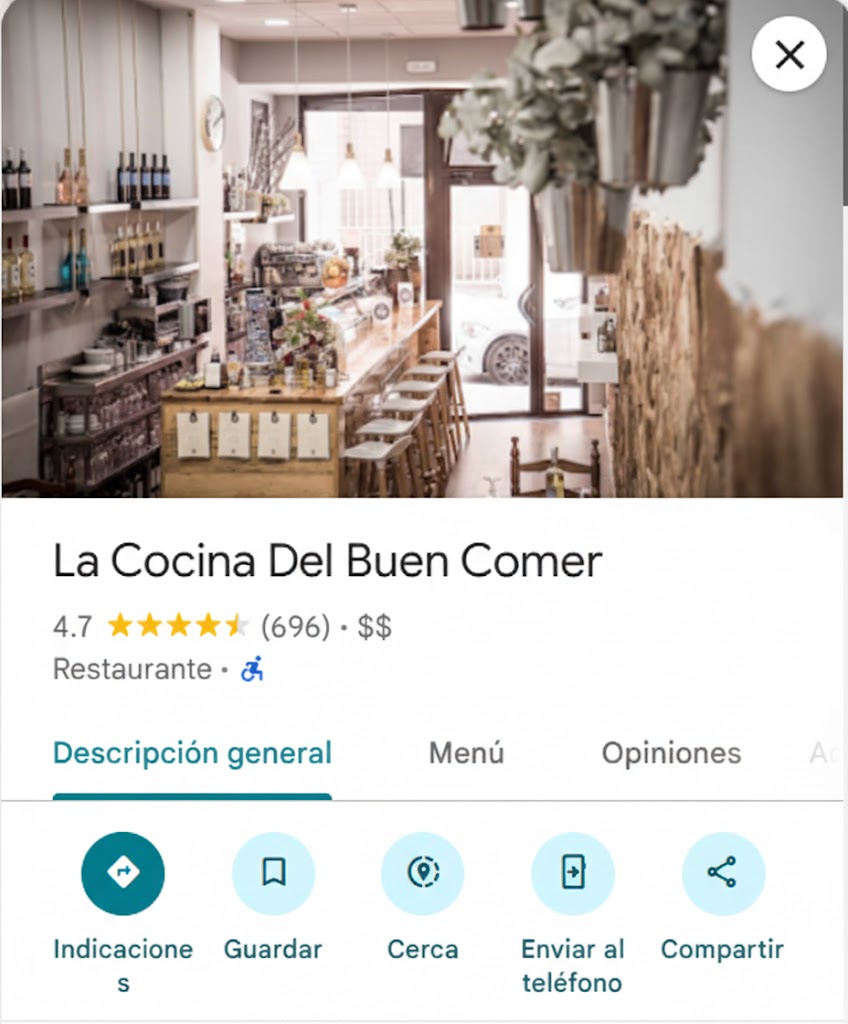Click the 4.7 rating number

click(71, 626)
